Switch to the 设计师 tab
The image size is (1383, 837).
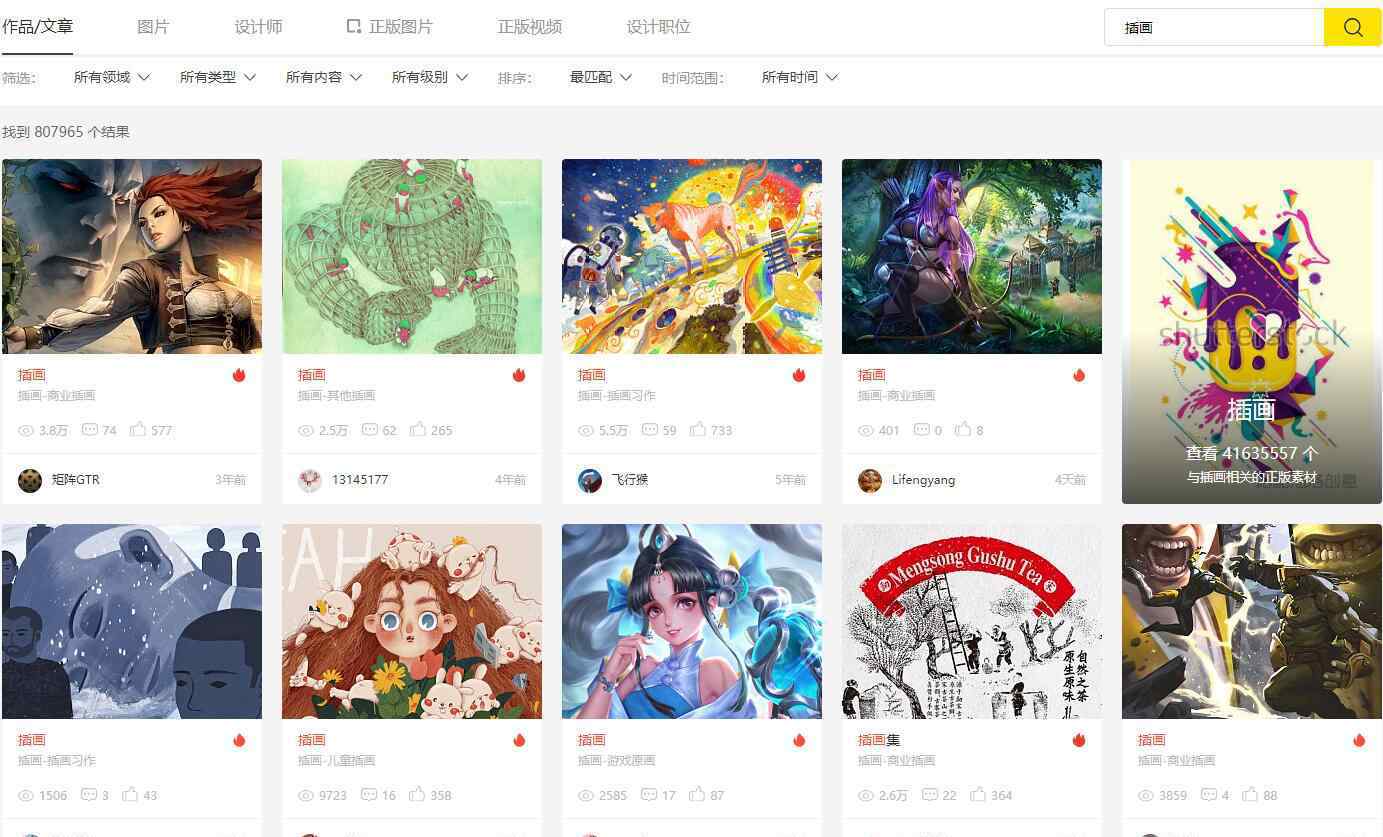point(258,27)
